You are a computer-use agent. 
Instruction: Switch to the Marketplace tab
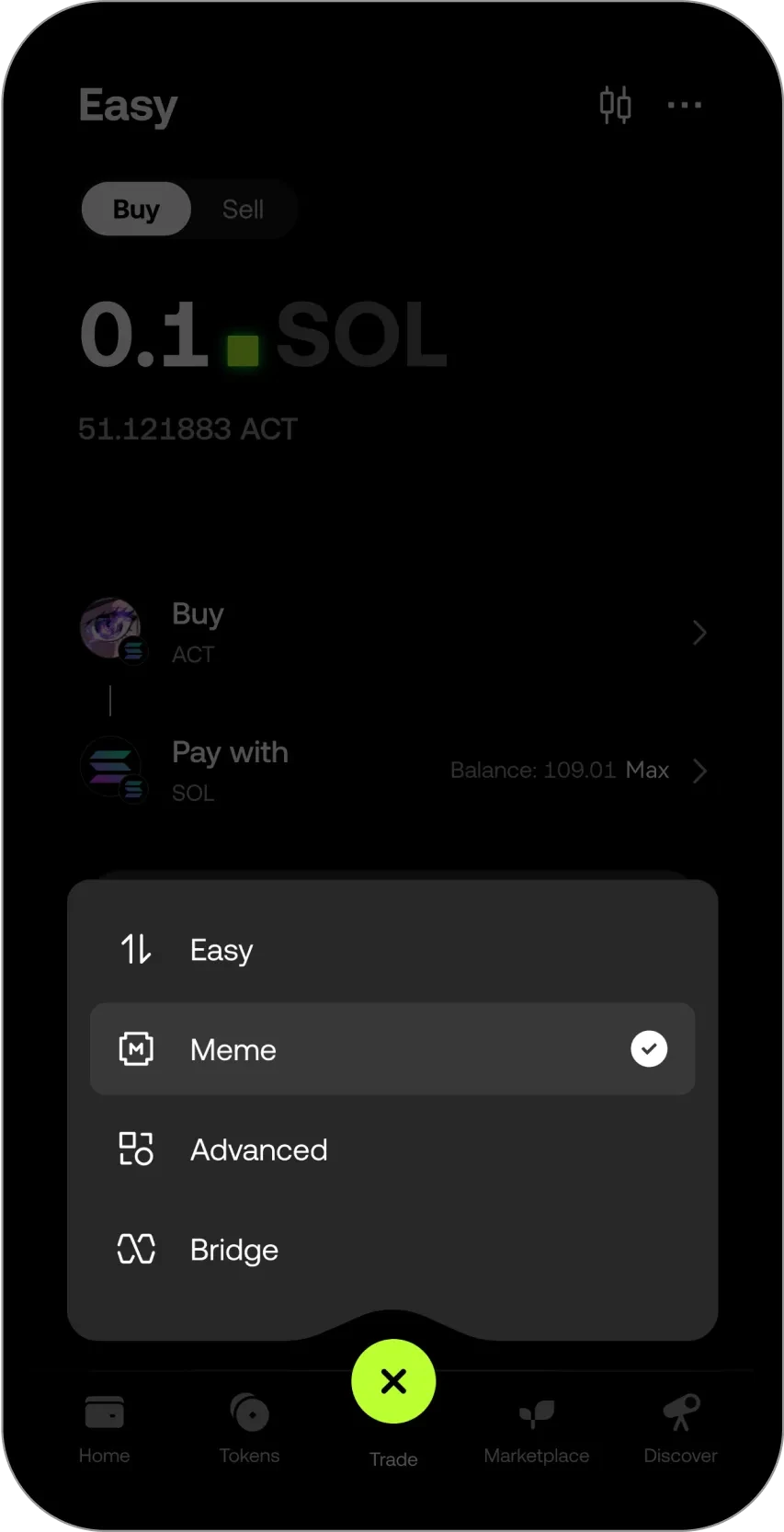pyautogui.click(x=537, y=1427)
